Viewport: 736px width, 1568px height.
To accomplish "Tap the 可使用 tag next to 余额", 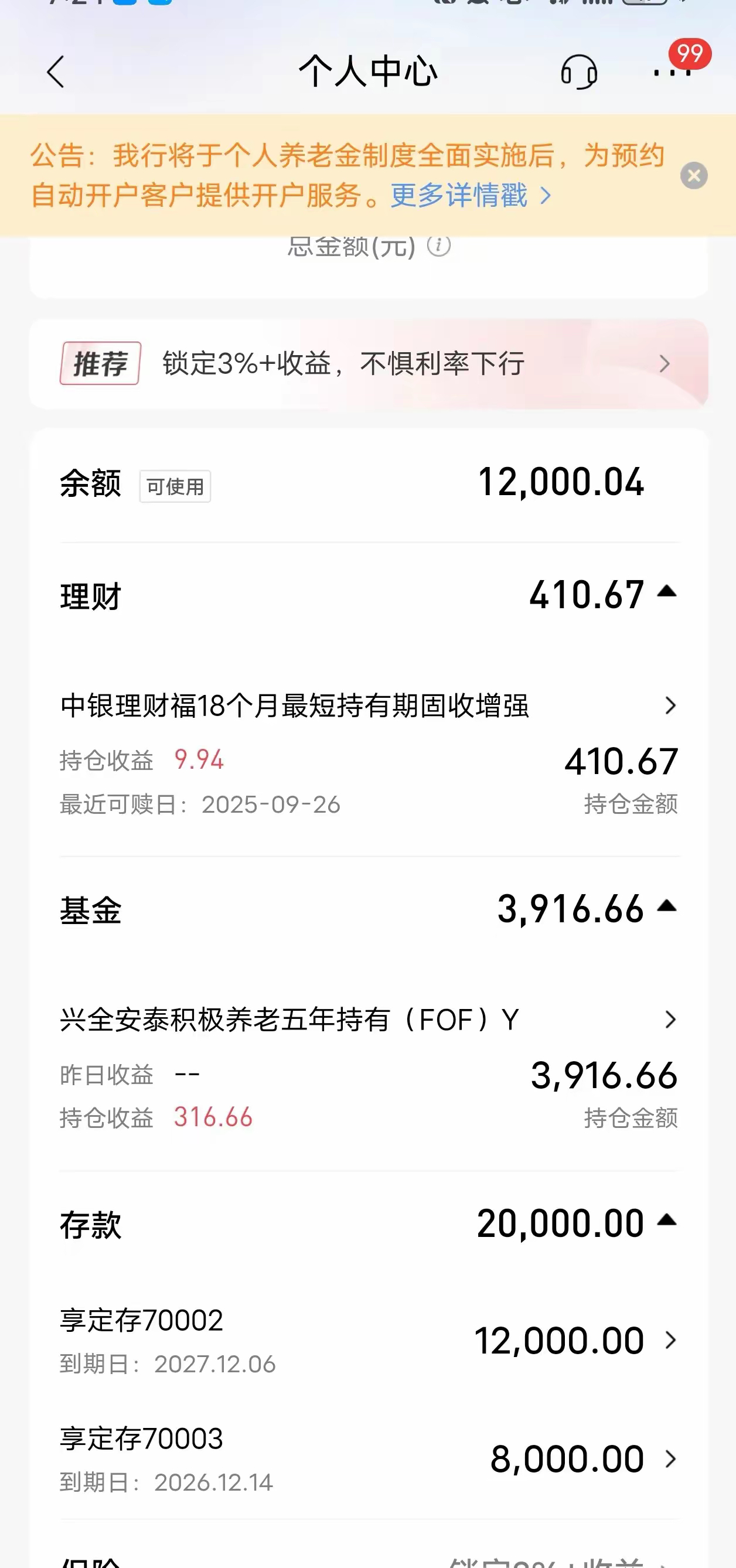I will click(175, 486).
